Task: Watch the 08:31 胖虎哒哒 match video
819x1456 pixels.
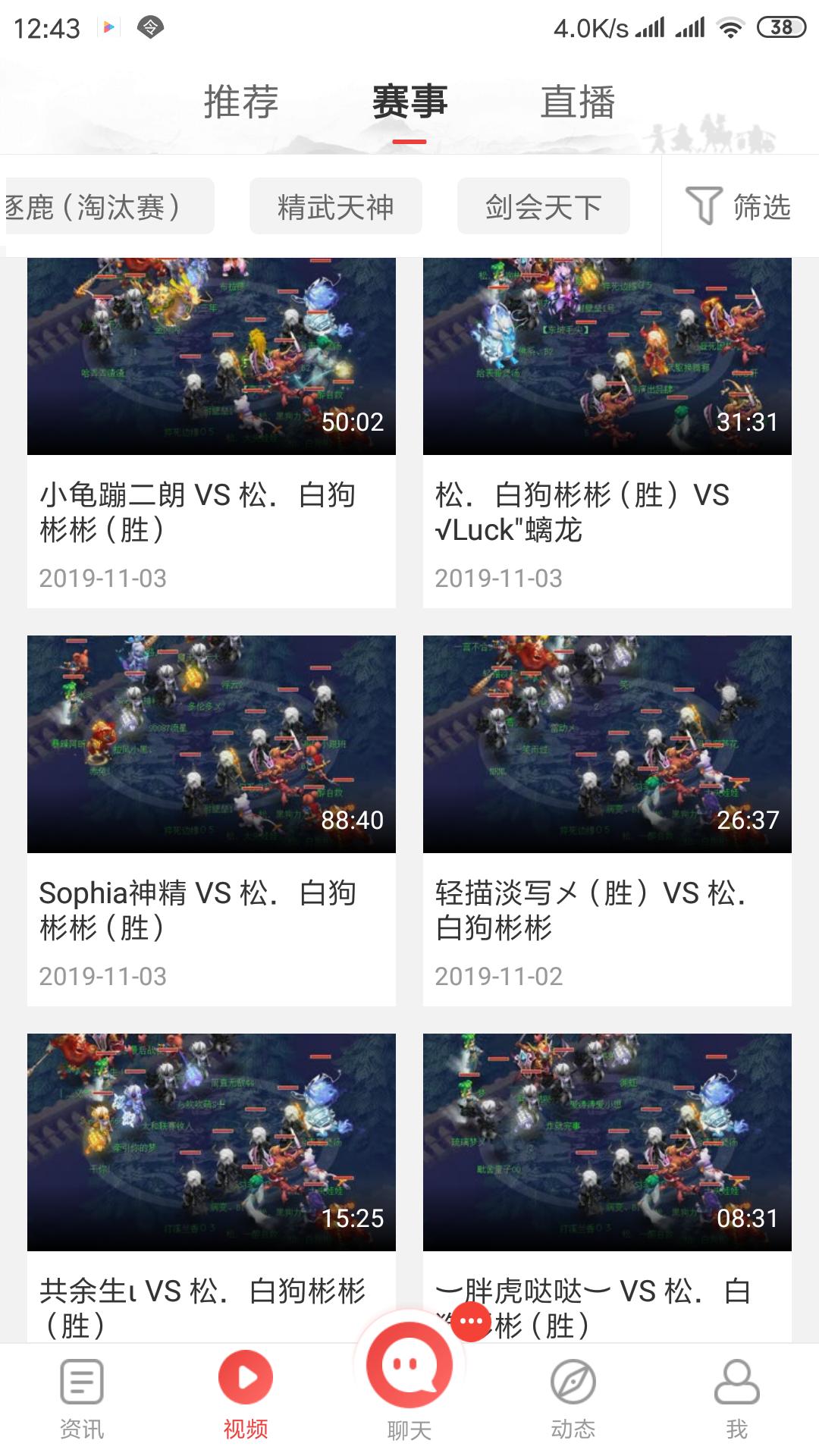Action: click(607, 1141)
